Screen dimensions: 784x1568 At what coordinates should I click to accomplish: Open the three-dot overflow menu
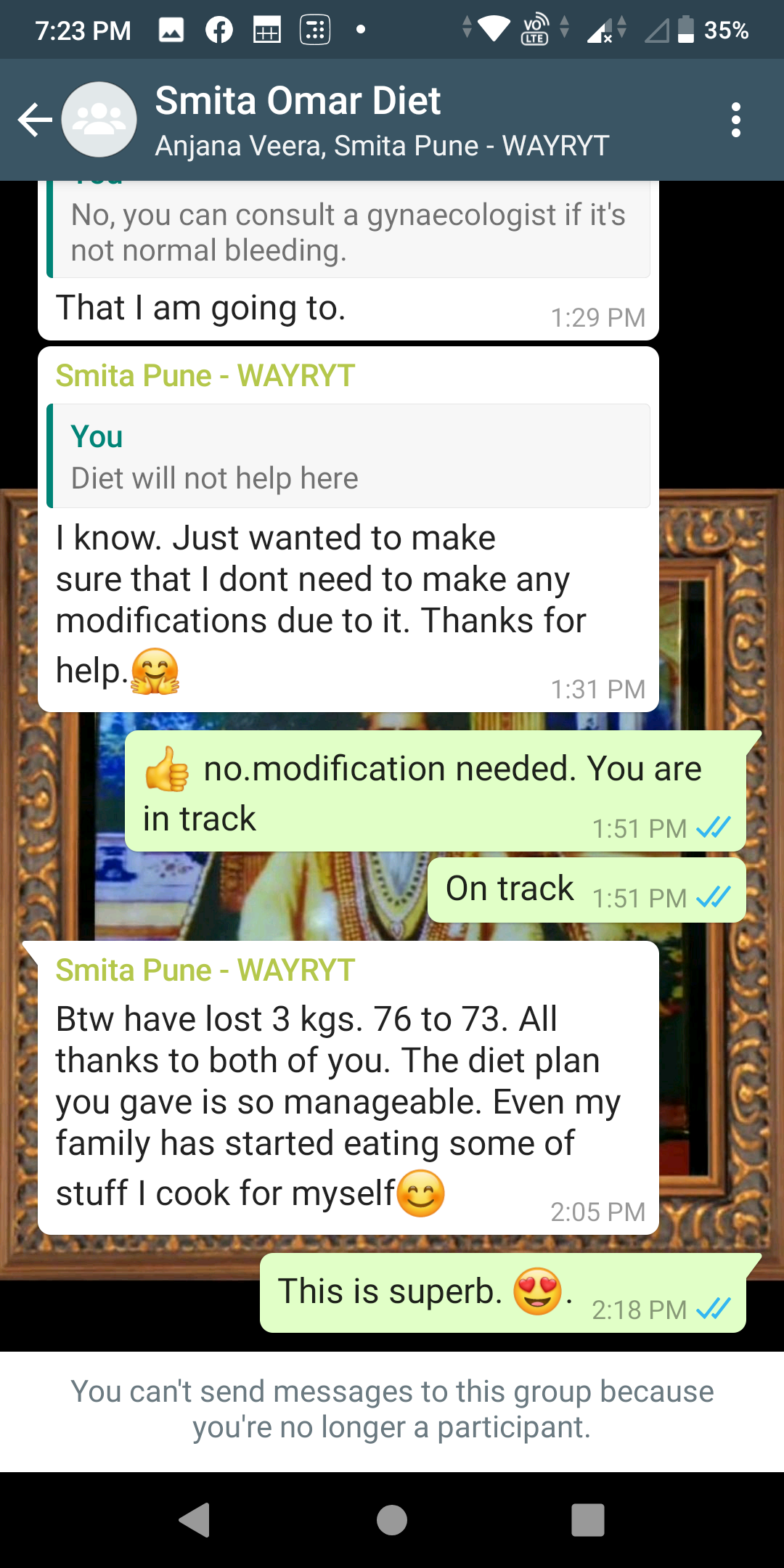coord(736,120)
